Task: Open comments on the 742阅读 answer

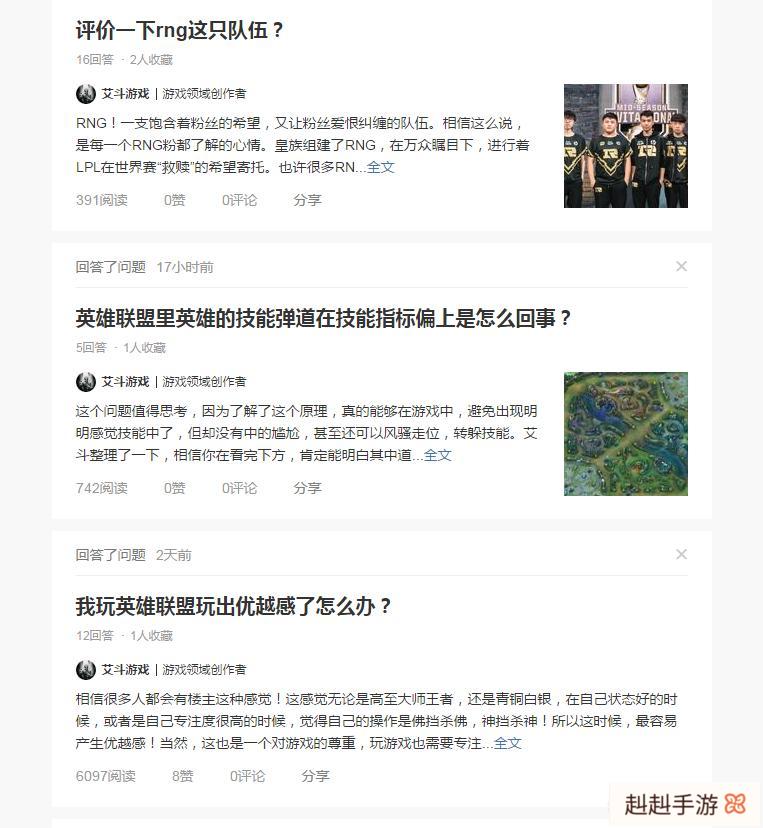Action: (239, 488)
